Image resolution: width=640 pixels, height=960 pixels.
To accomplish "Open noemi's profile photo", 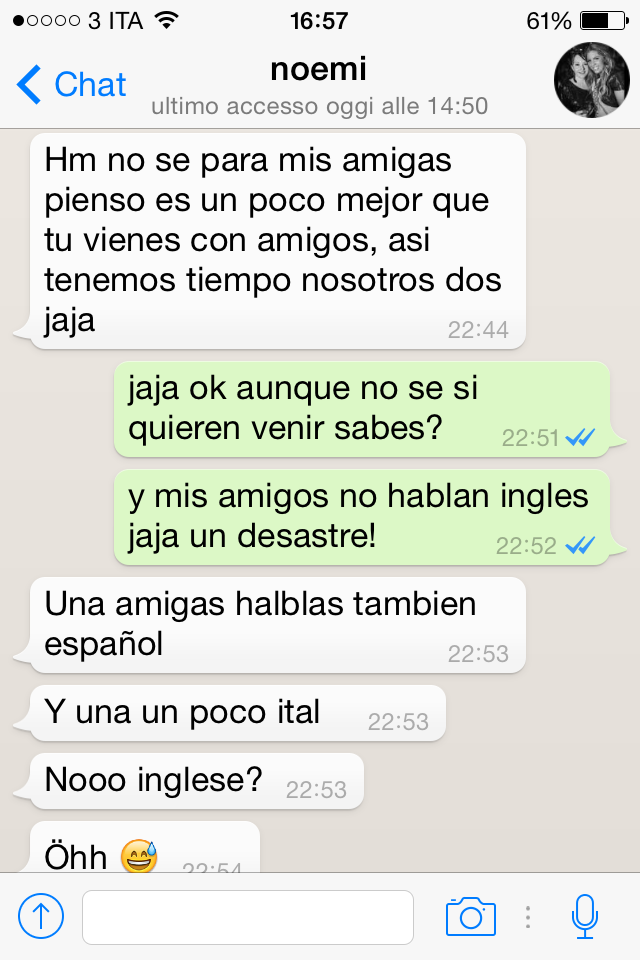I will click(x=592, y=81).
